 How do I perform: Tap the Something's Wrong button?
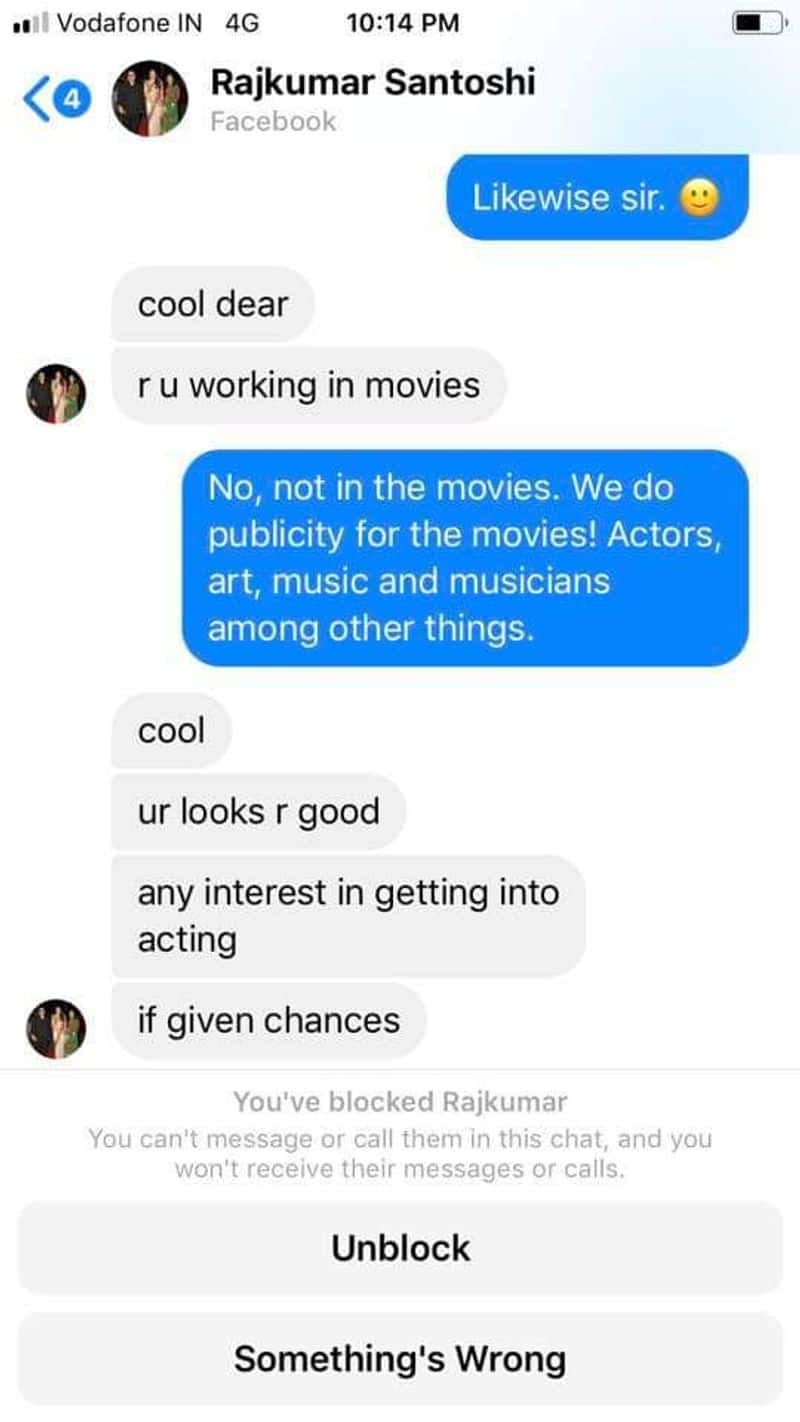click(x=400, y=1358)
